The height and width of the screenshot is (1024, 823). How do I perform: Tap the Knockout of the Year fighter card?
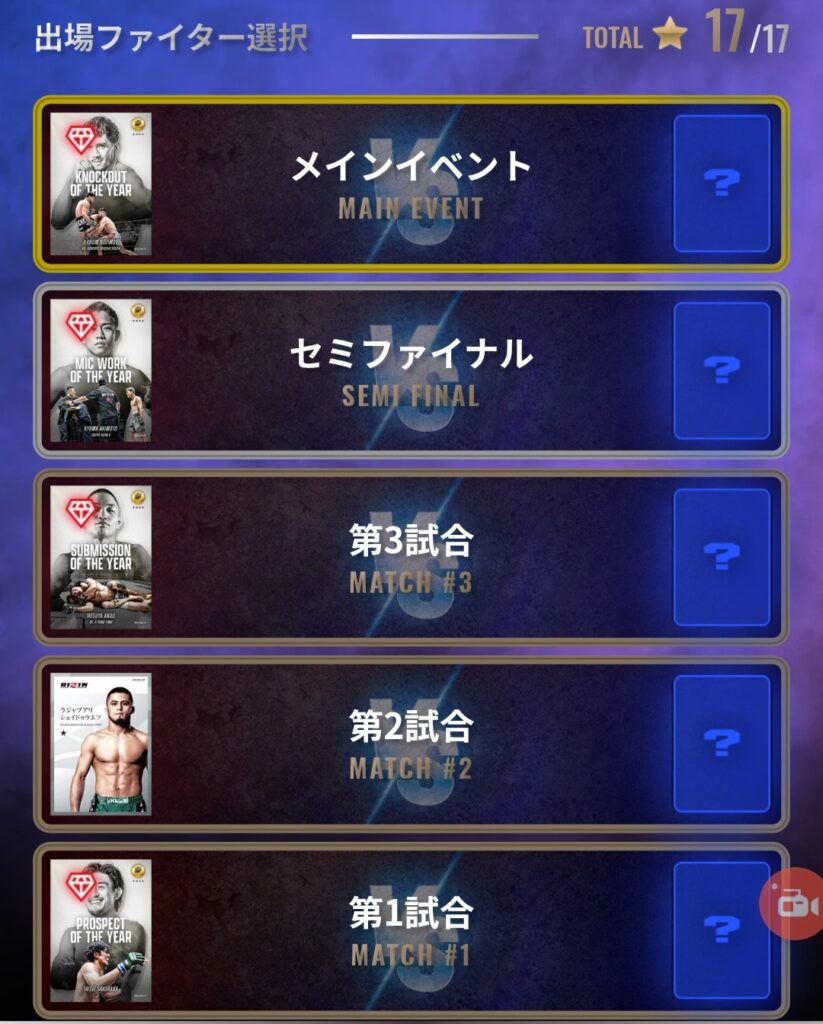point(101,184)
